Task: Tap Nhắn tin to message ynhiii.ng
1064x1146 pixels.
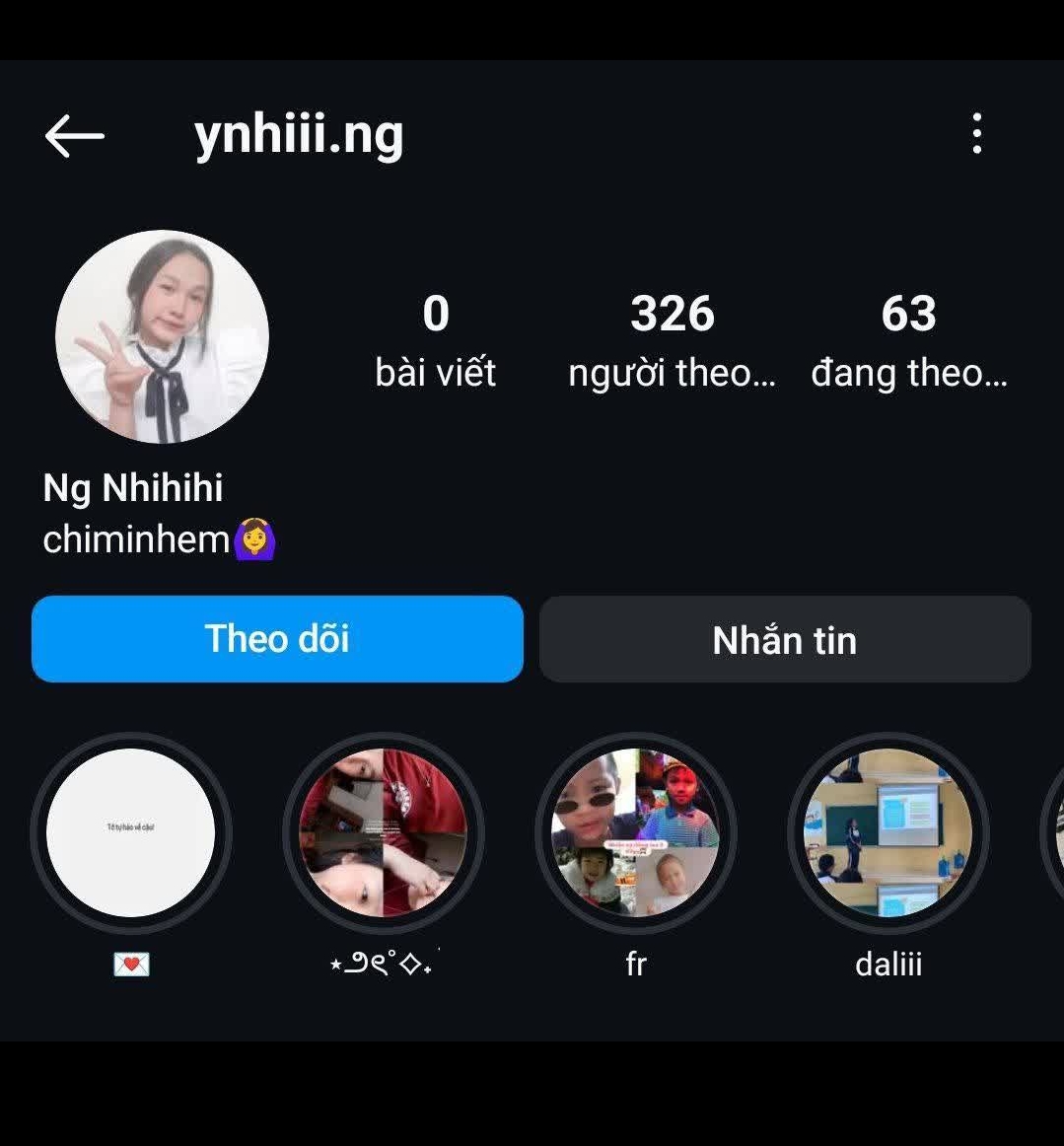Action: [x=784, y=640]
